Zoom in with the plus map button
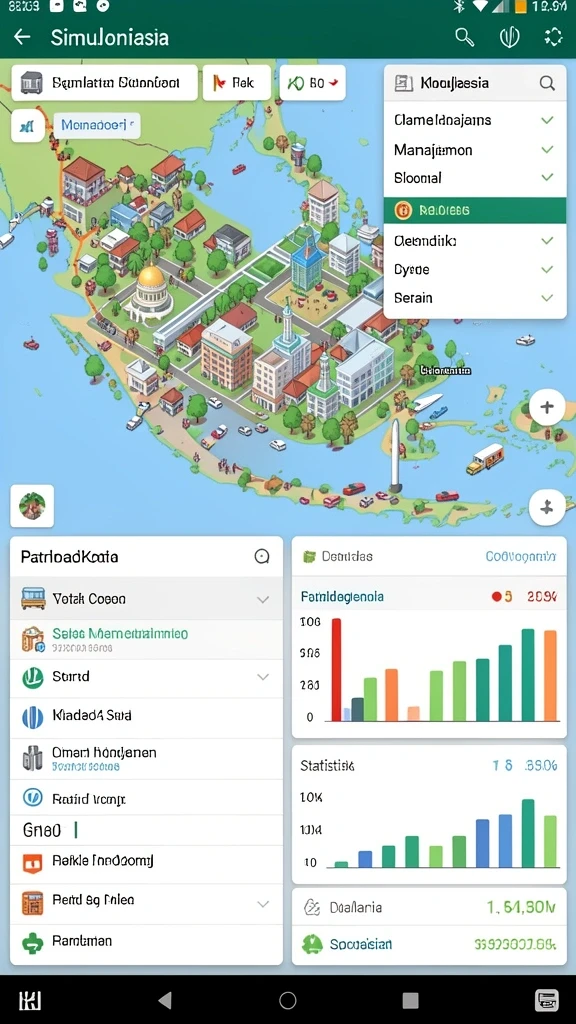This screenshot has width=576, height=1024. click(x=547, y=408)
